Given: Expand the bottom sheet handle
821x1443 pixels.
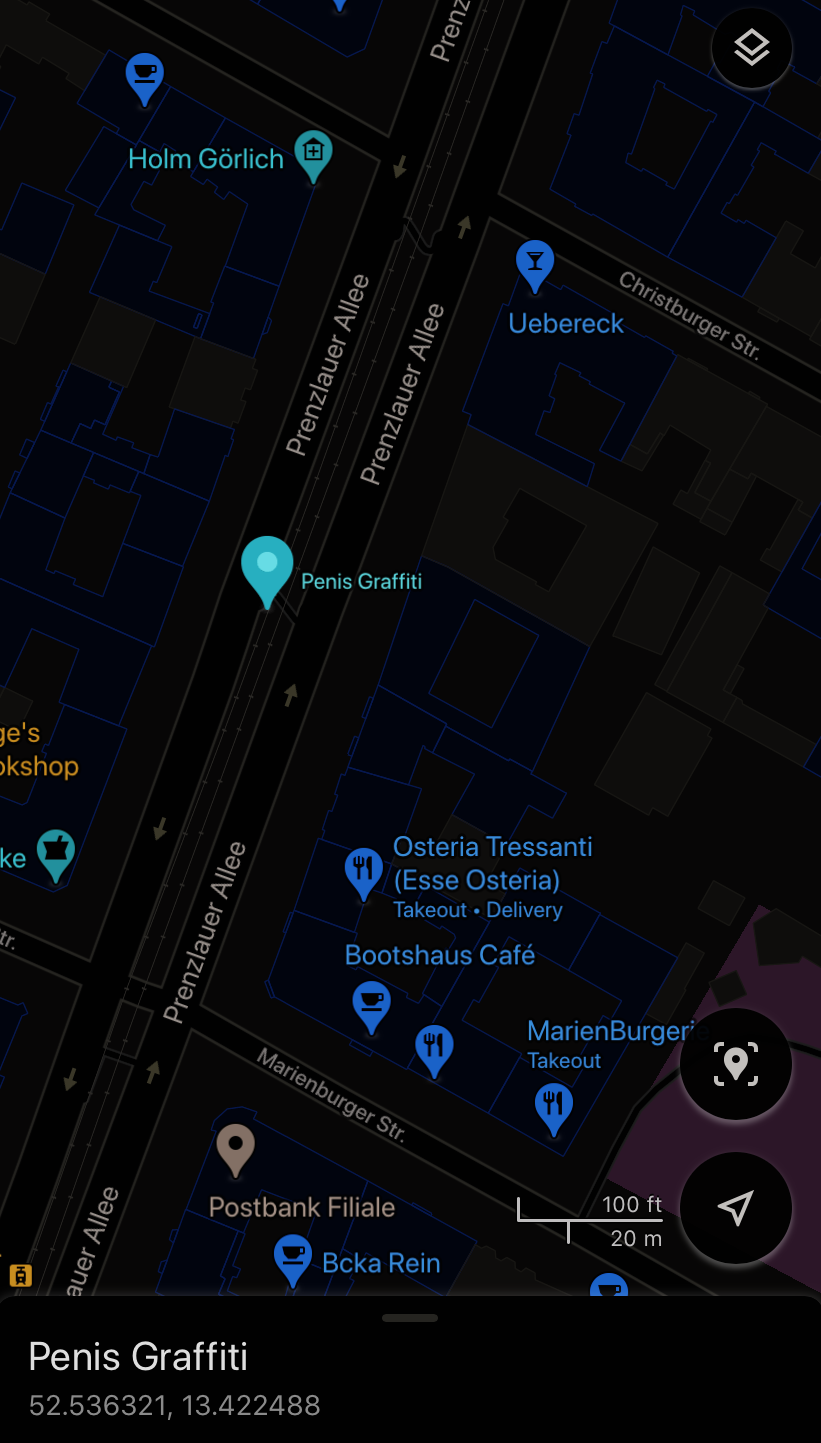Looking at the screenshot, I should [x=410, y=1318].
